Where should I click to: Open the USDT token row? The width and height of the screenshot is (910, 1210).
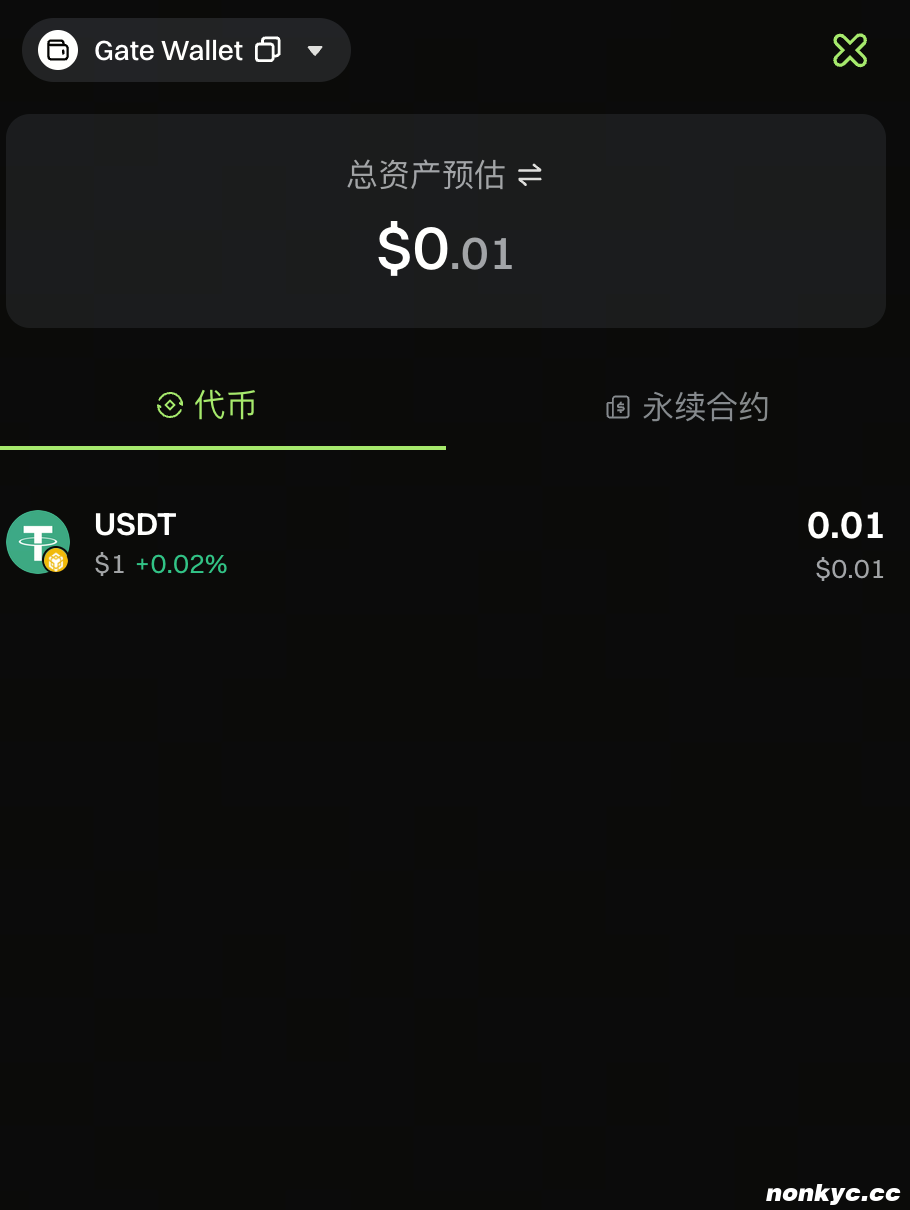[x=445, y=543]
